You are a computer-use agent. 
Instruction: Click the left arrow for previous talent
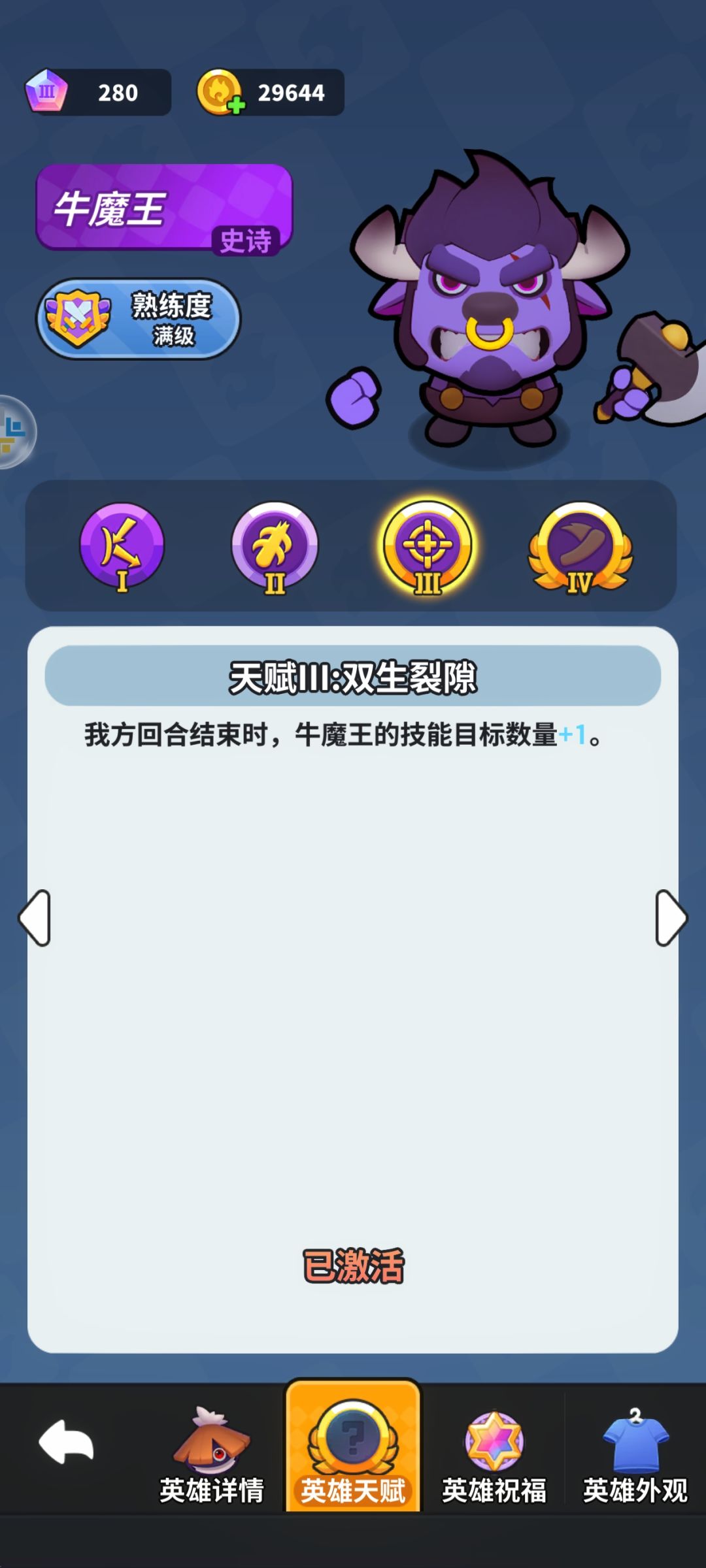coord(35,917)
